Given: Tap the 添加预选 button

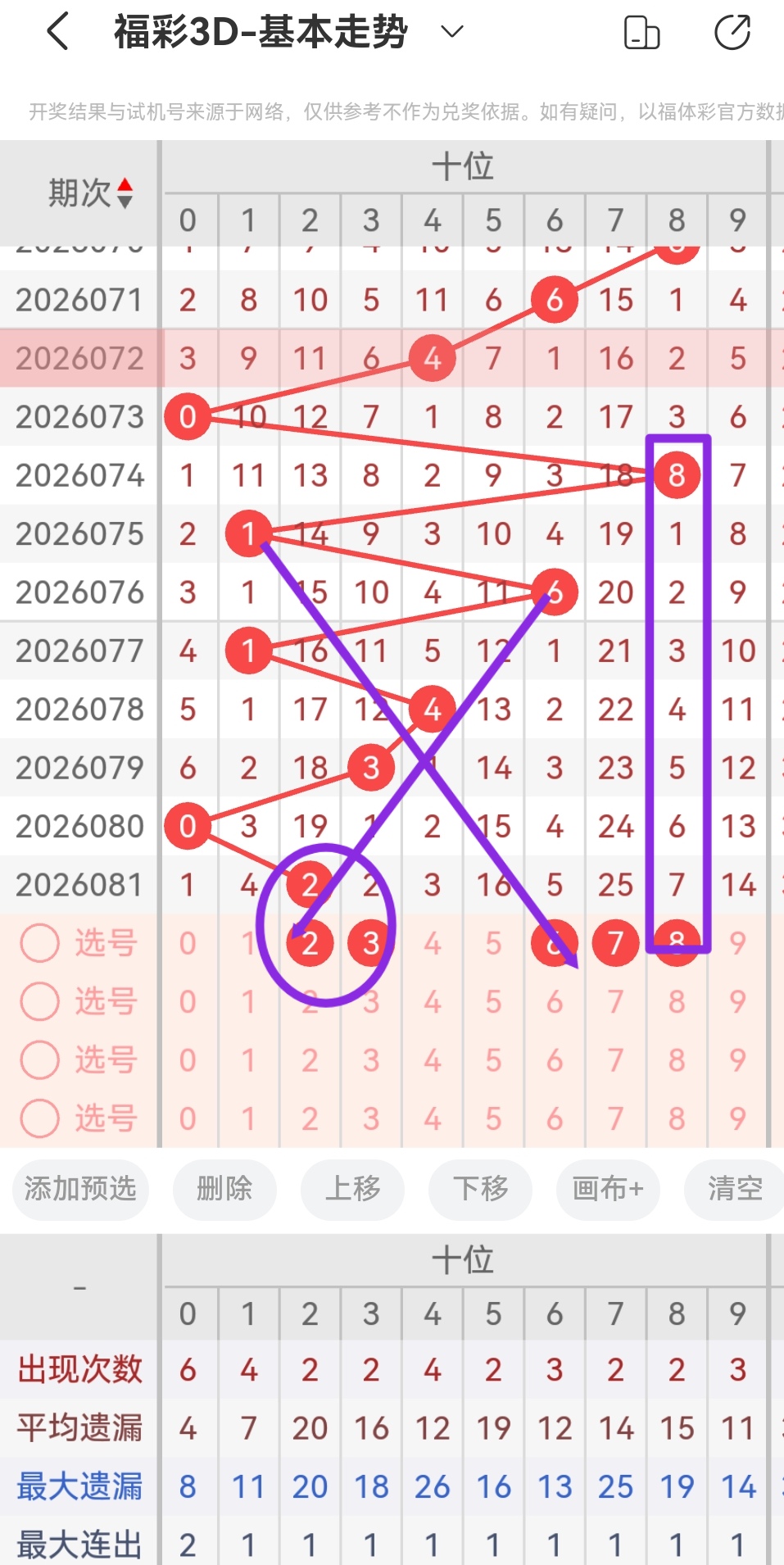Looking at the screenshot, I should (79, 1191).
